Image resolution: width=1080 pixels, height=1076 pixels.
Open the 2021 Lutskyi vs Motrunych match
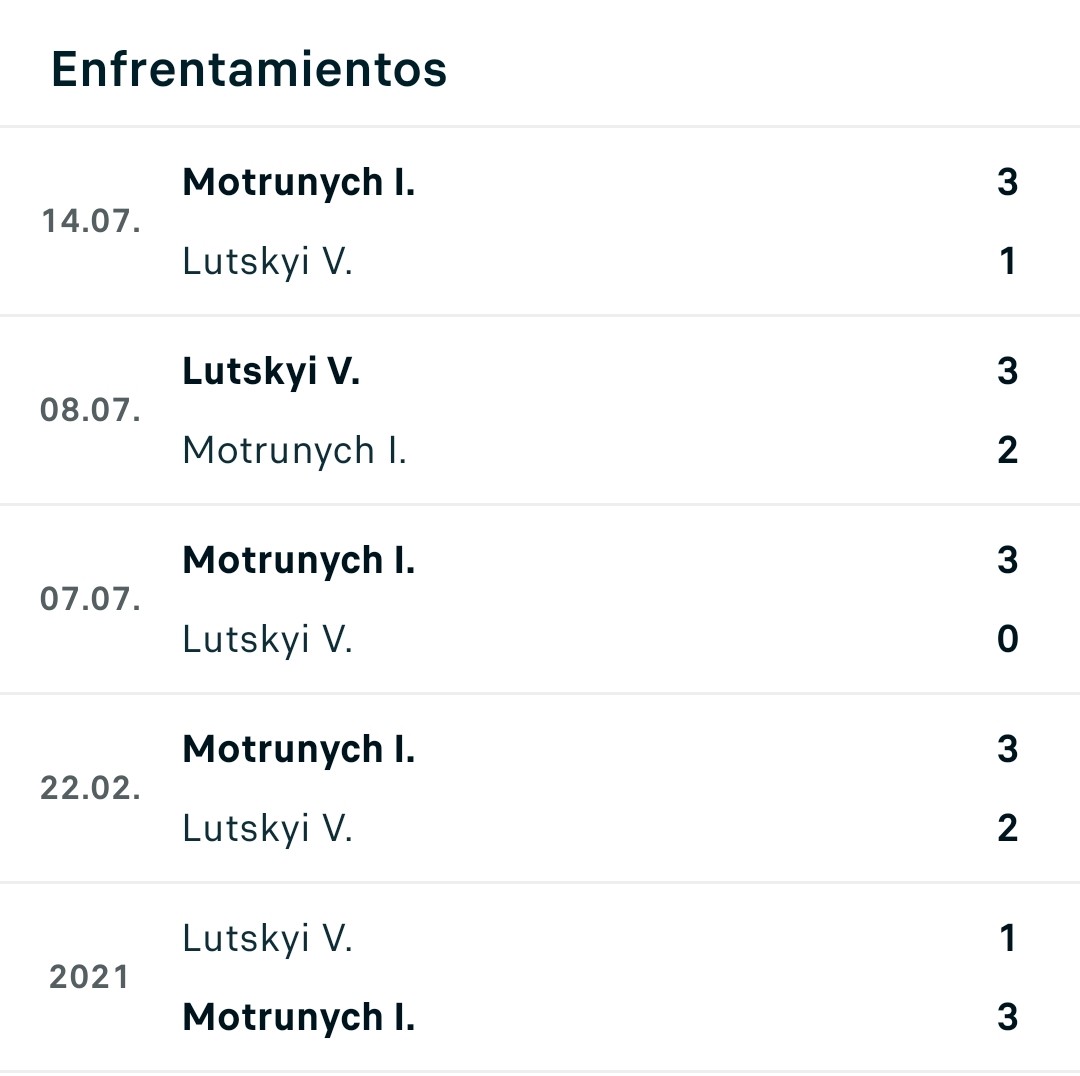pos(540,977)
